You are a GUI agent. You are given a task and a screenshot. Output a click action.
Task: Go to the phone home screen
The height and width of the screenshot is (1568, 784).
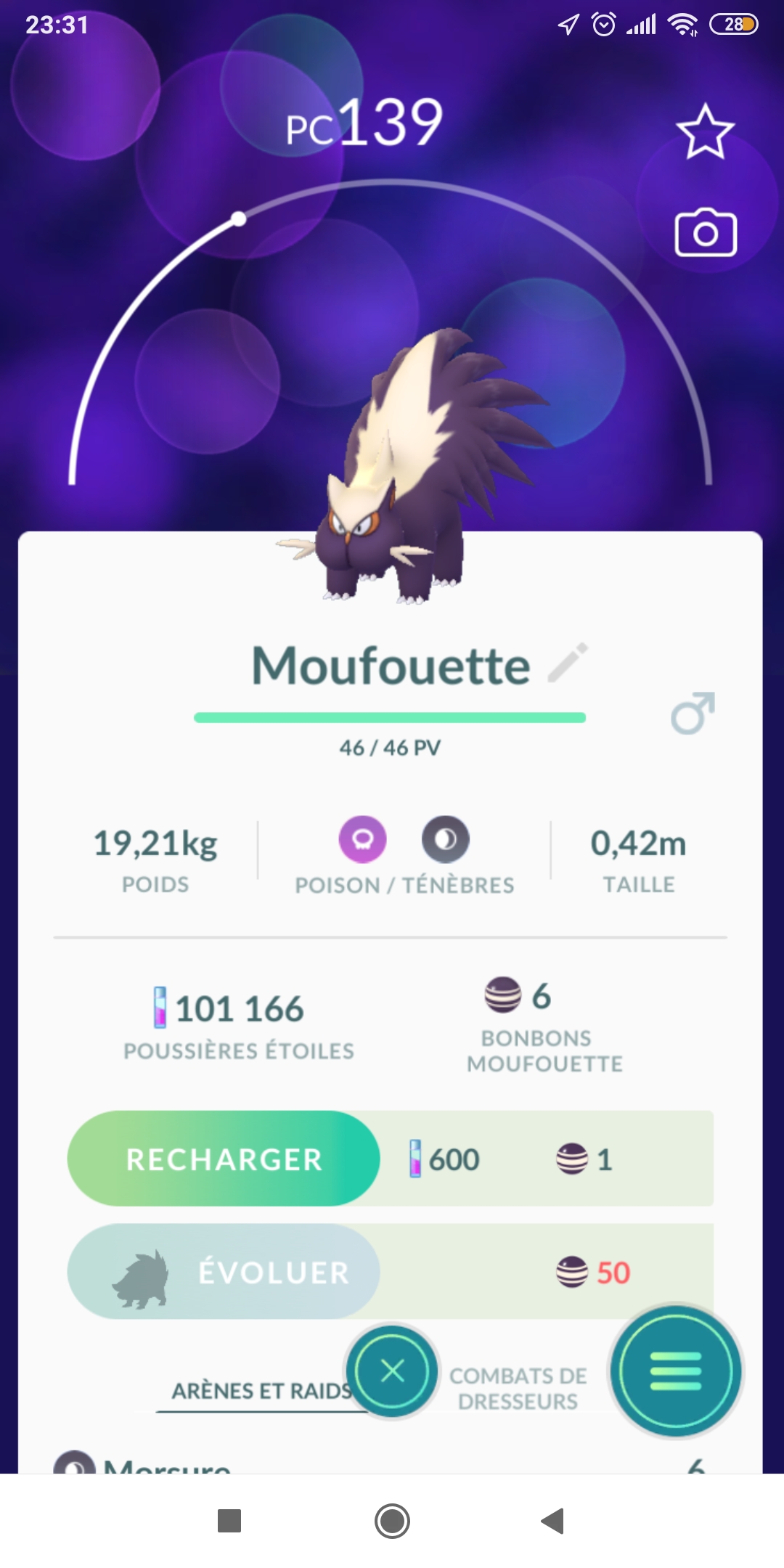(392, 1521)
